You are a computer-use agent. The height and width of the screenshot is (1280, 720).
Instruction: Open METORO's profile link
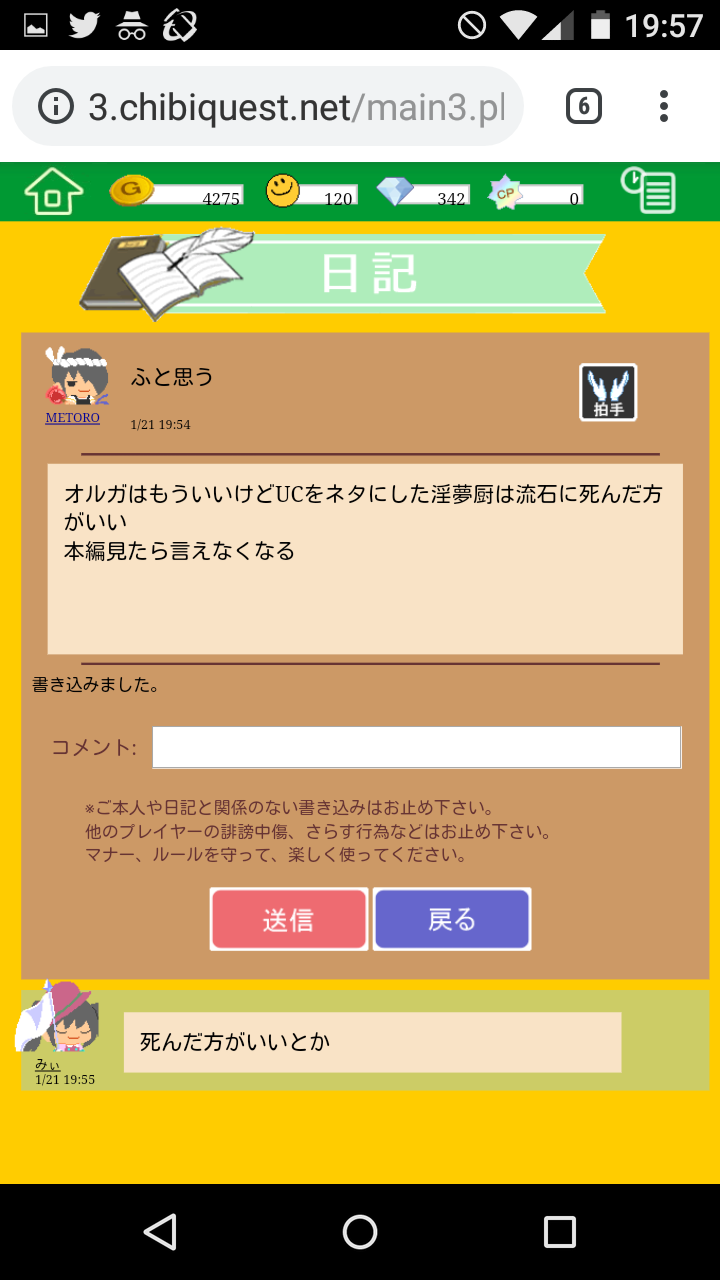72,418
